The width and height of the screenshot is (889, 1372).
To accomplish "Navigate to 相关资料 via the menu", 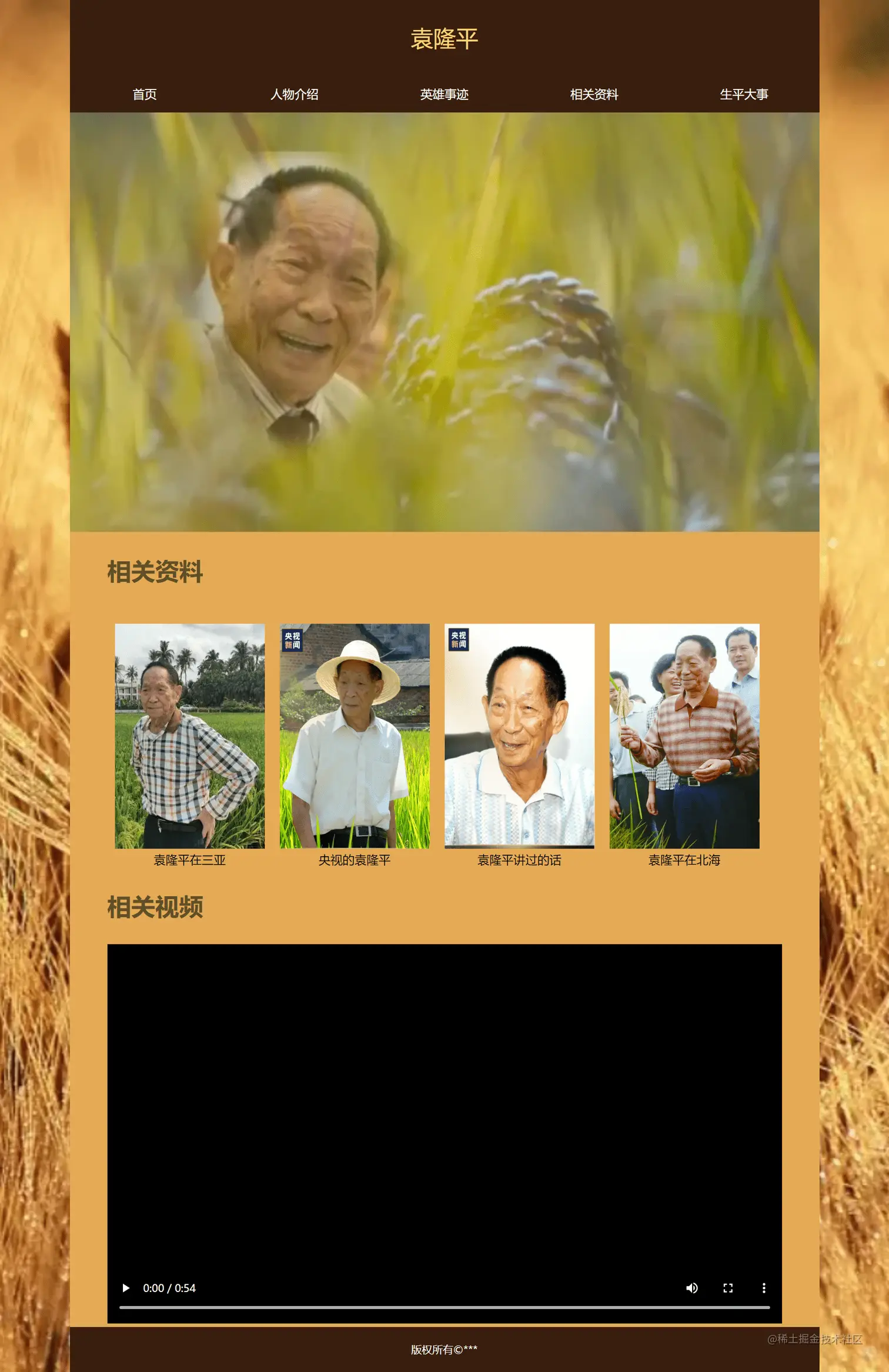I will pyautogui.click(x=594, y=94).
